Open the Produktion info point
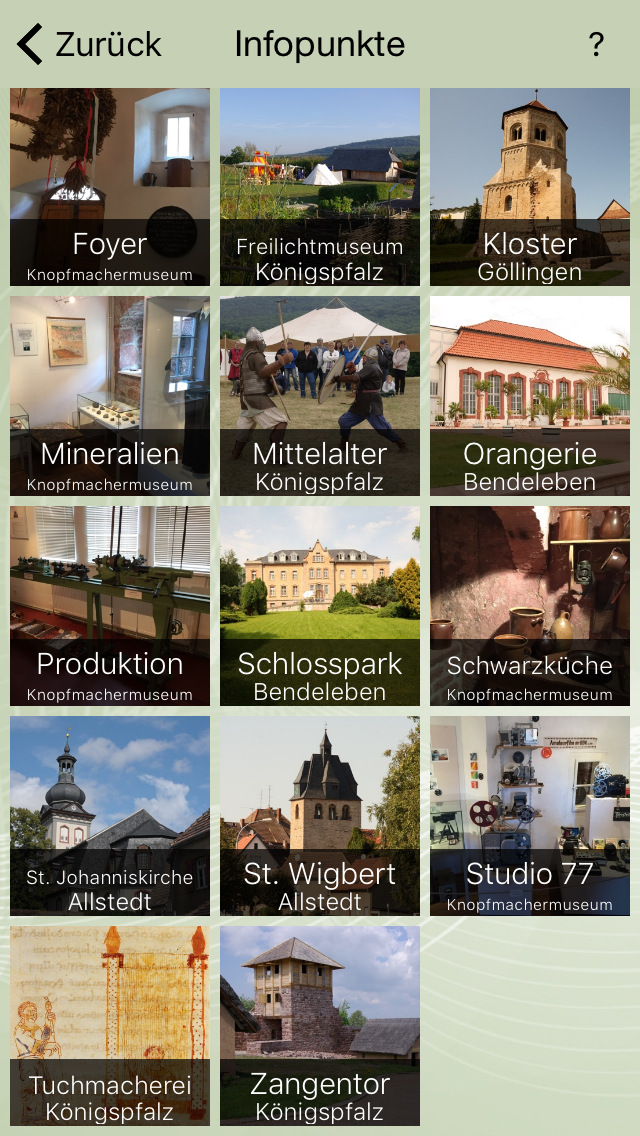 pyautogui.click(x=110, y=606)
